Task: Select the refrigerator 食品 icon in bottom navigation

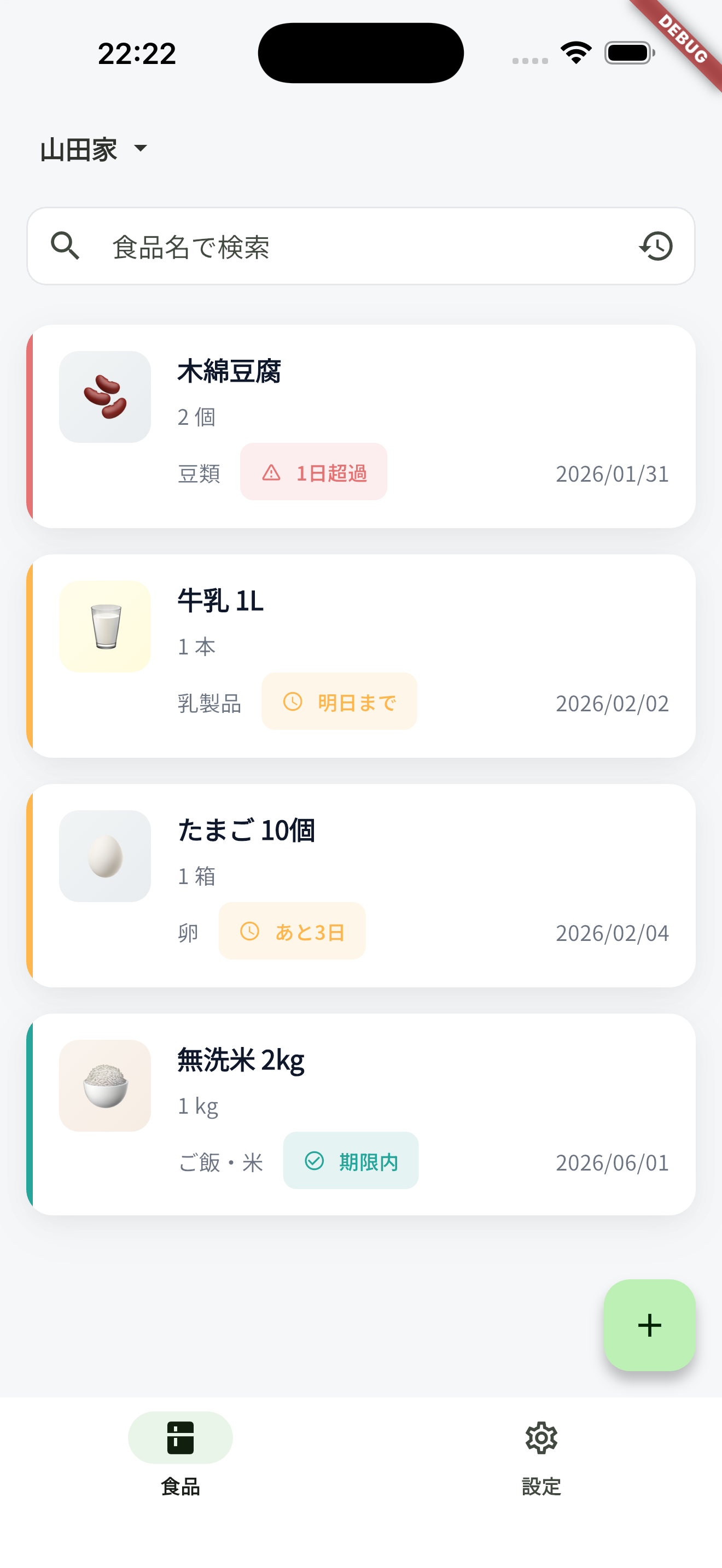Action: click(180, 1438)
